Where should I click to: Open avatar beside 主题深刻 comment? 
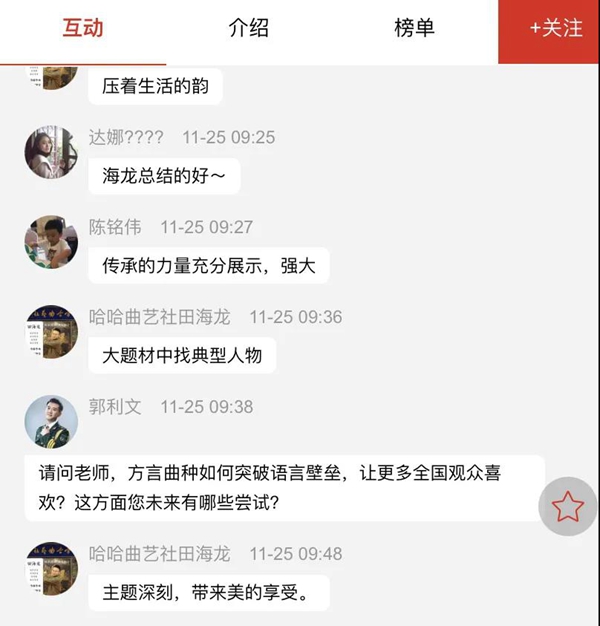[x=51, y=568]
